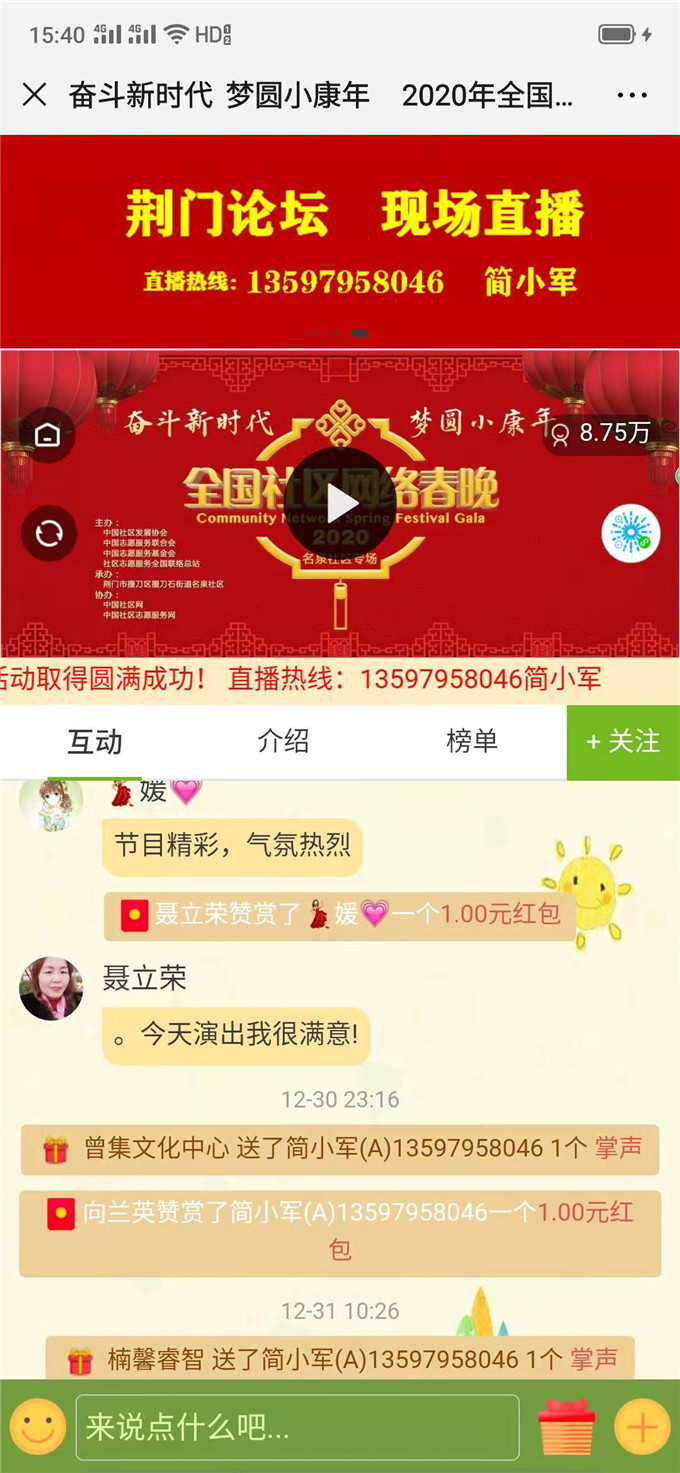Open more options with plus button
680x1473 pixels.
pos(641,1426)
